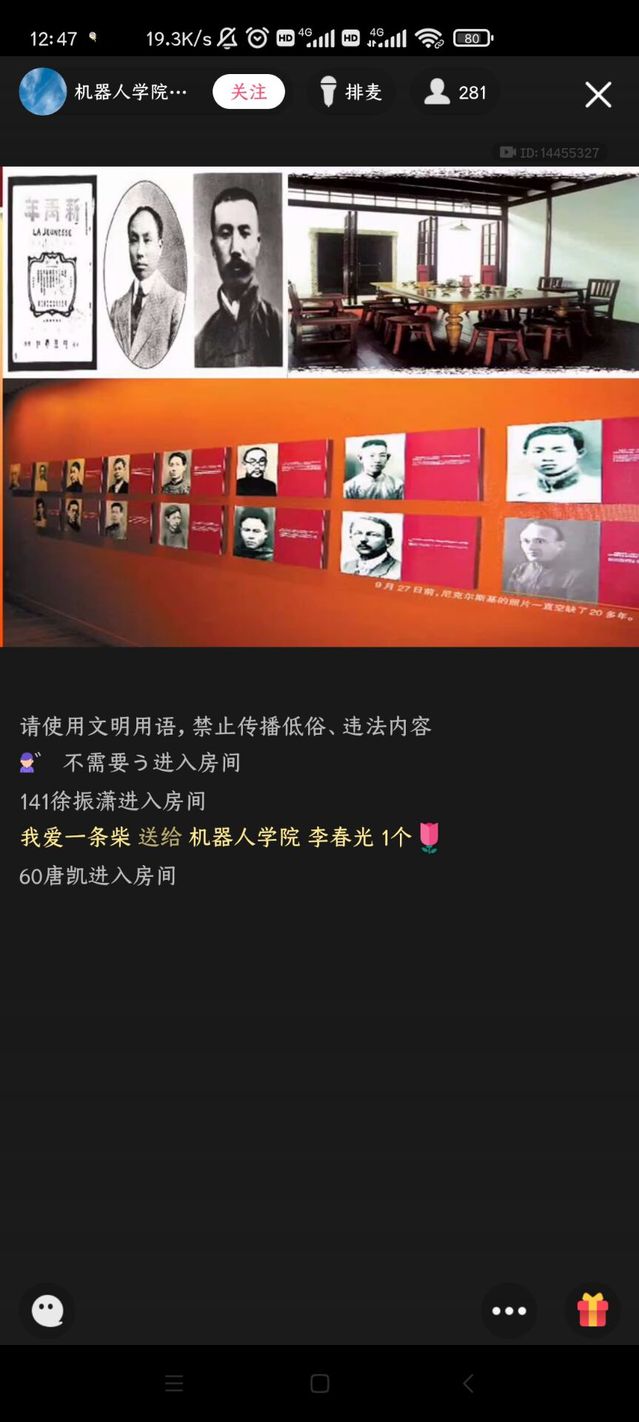Open the three-dot more options
The image size is (639, 1422).
tap(509, 1310)
